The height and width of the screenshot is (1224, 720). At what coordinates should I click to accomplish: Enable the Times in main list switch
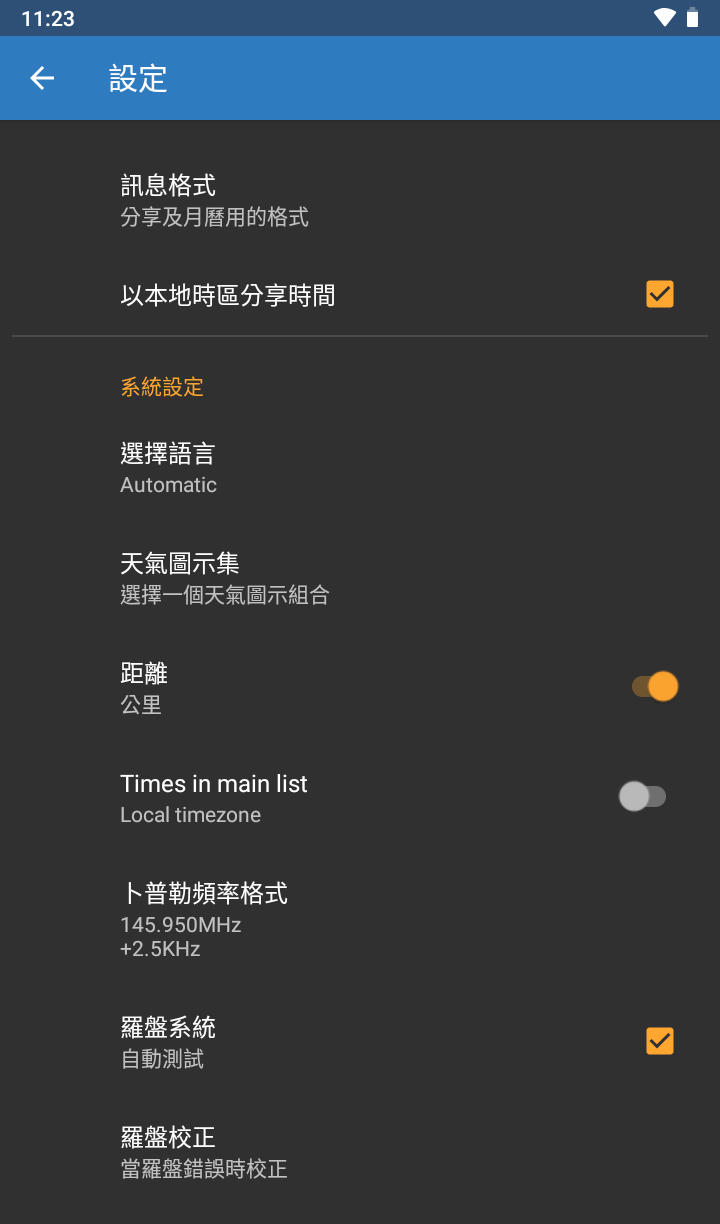[642, 796]
